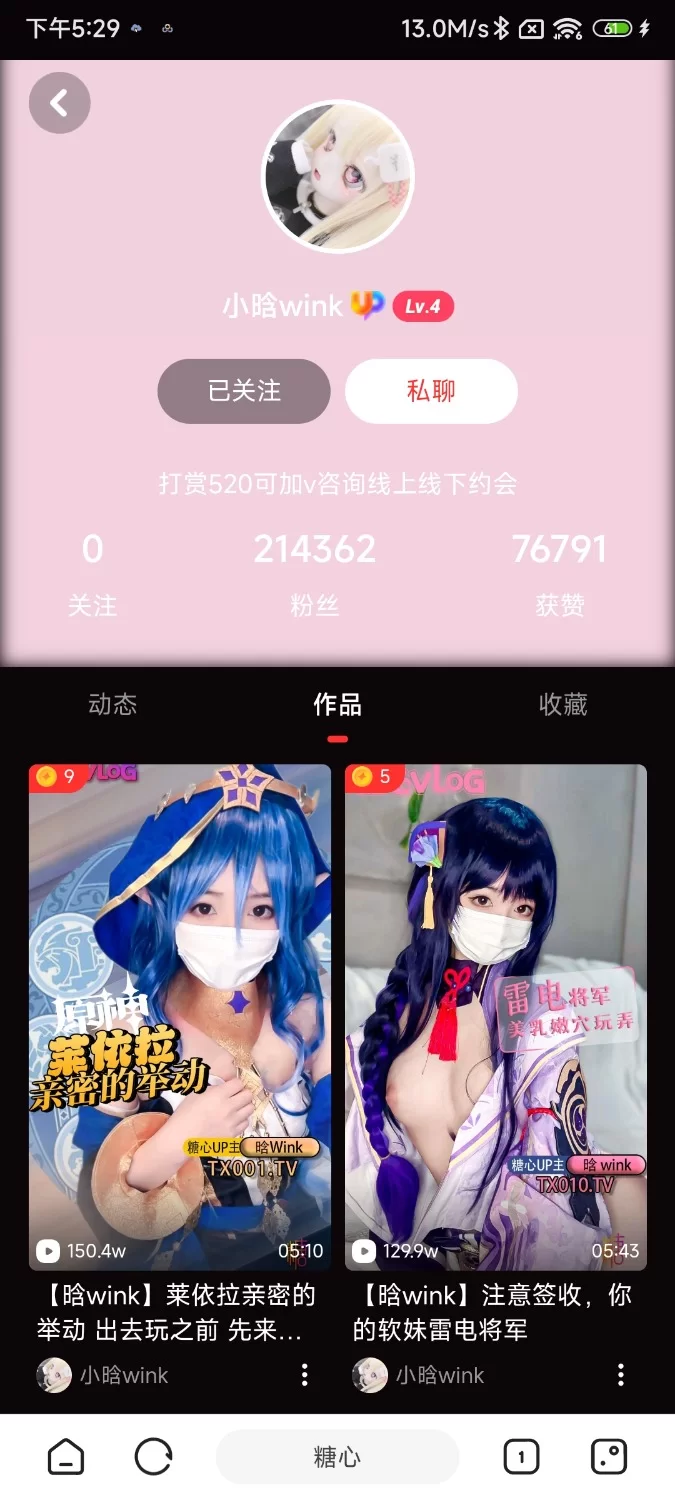This screenshot has height=1500, width=675.
Task: Open the 粉丝 followers count
Action: 314,572
